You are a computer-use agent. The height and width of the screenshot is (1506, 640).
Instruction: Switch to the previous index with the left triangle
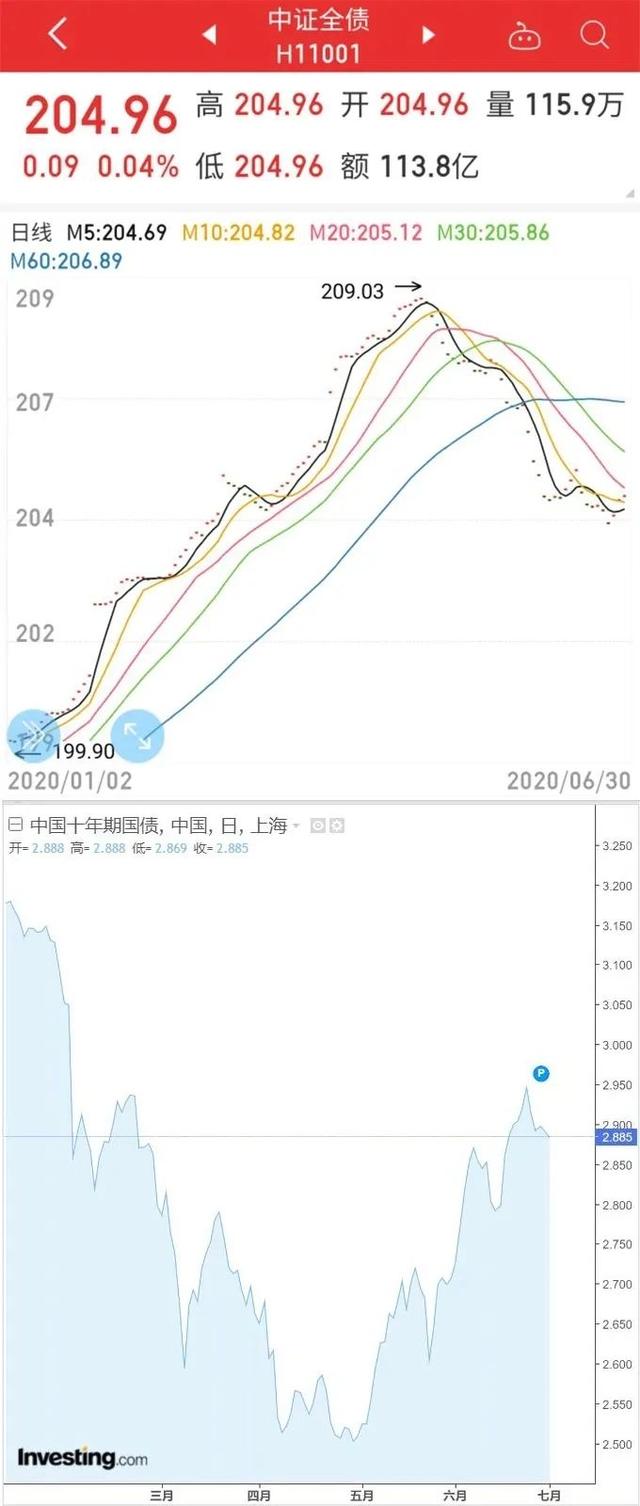pyautogui.click(x=209, y=35)
